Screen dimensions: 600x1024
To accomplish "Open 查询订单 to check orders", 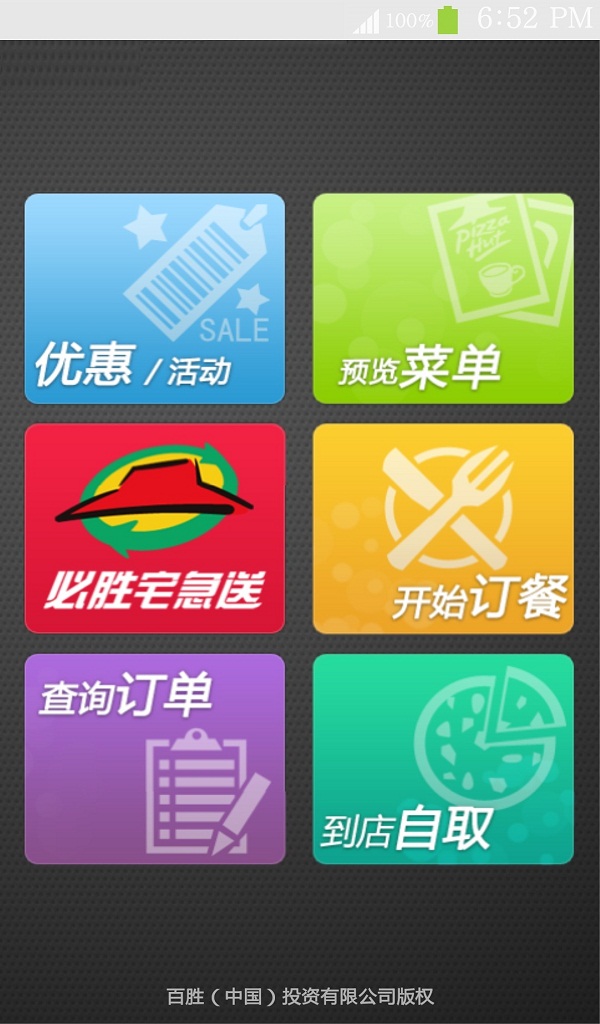I will point(155,759).
